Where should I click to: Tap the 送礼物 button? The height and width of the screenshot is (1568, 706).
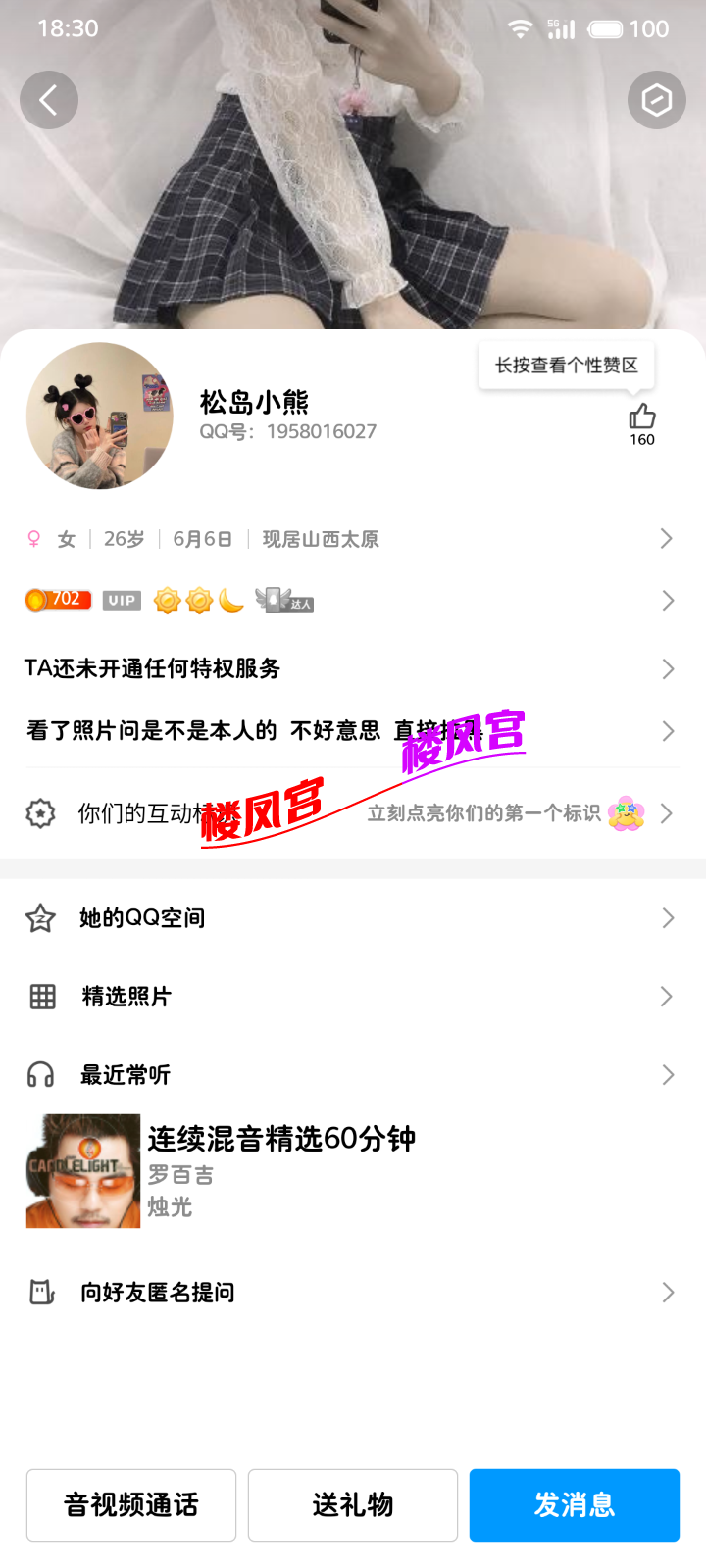click(x=352, y=1504)
